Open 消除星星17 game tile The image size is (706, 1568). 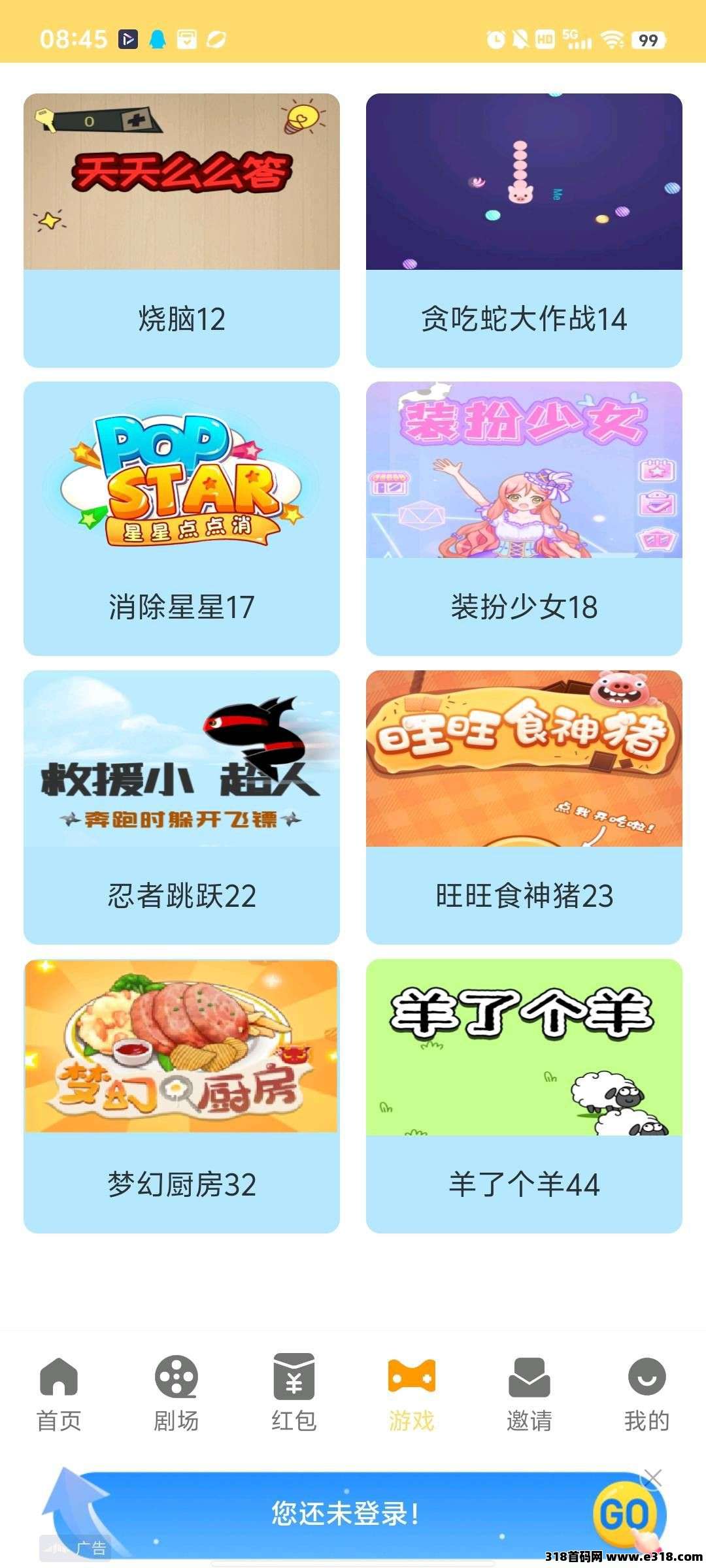tap(182, 518)
